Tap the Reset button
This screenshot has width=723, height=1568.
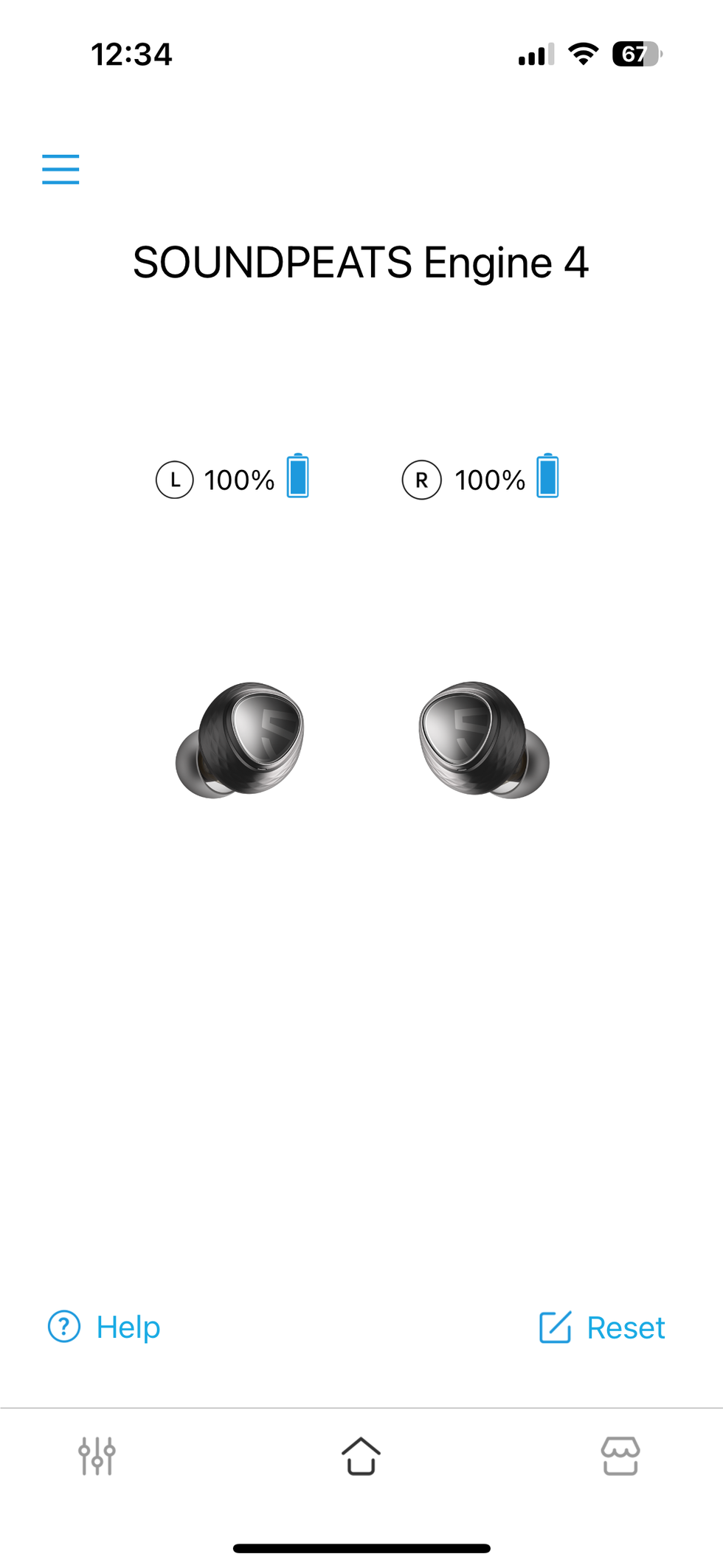point(601,1327)
